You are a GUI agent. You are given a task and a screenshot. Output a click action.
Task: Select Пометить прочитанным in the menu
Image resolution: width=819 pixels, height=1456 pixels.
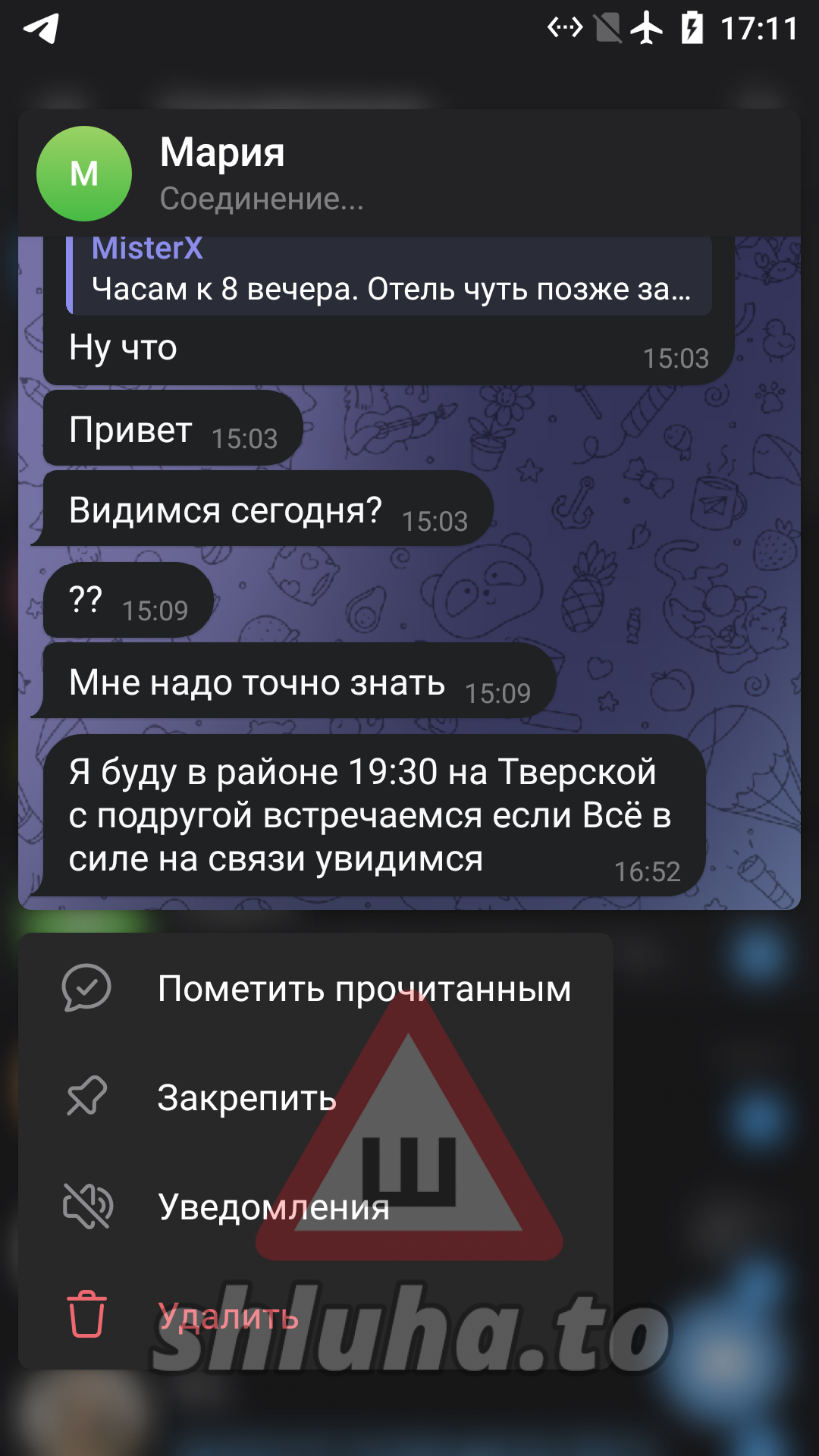315,988
